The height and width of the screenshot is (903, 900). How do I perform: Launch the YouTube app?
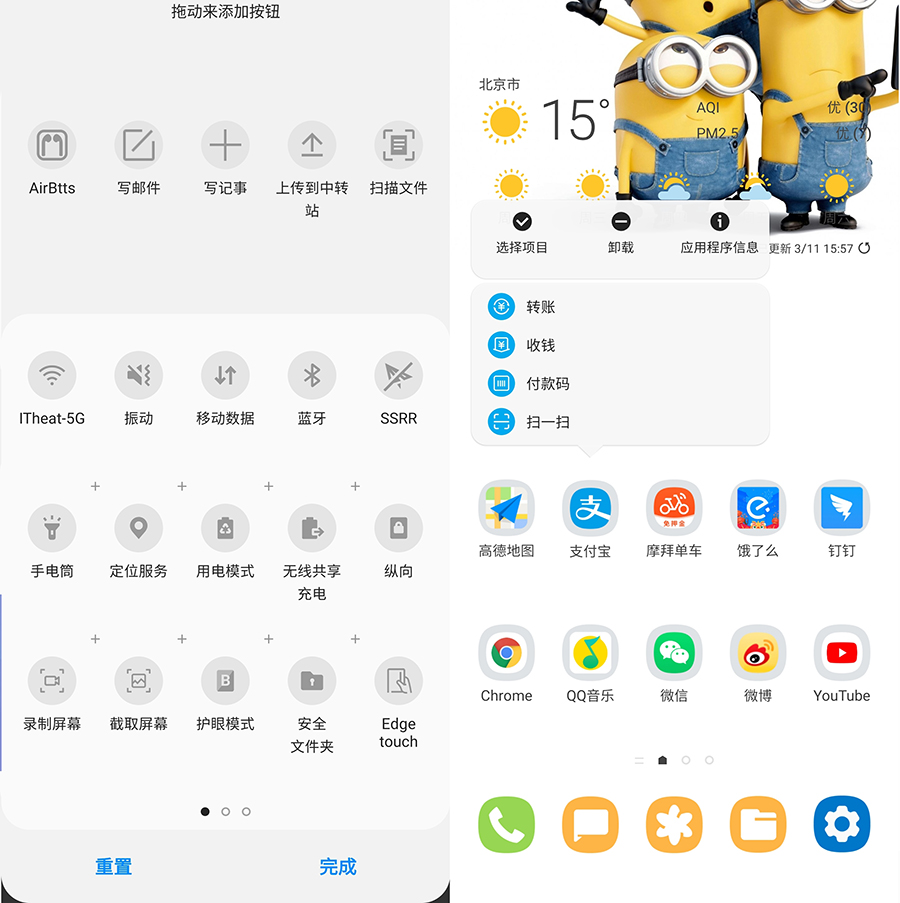tap(841, 654)
